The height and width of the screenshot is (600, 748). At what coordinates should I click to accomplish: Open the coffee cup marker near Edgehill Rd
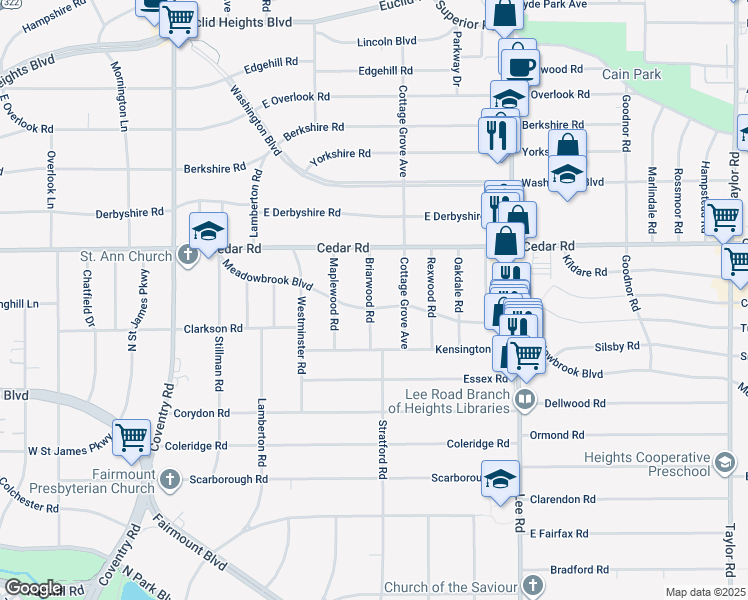[518, 66]
